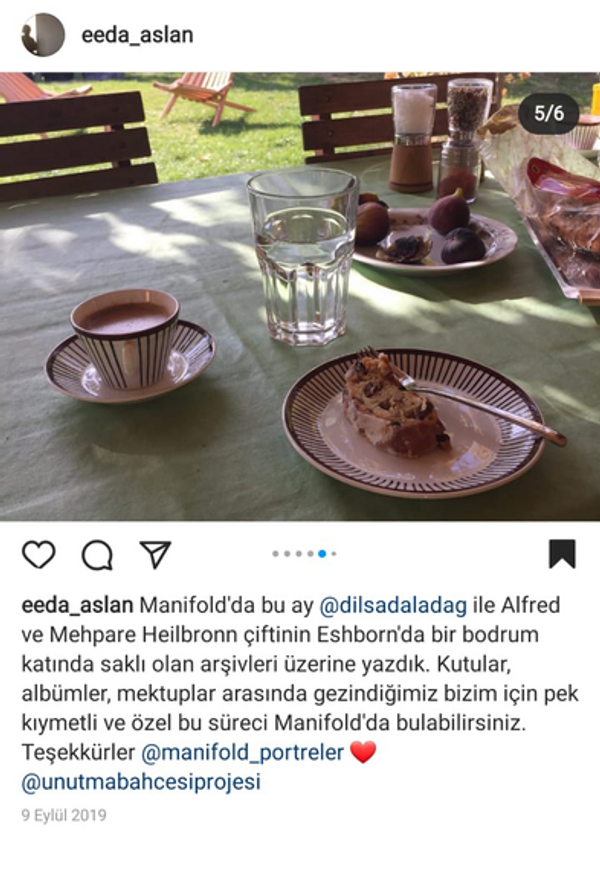
Task: Remove the post from saved bookmarks
Action: pos(562,554)
